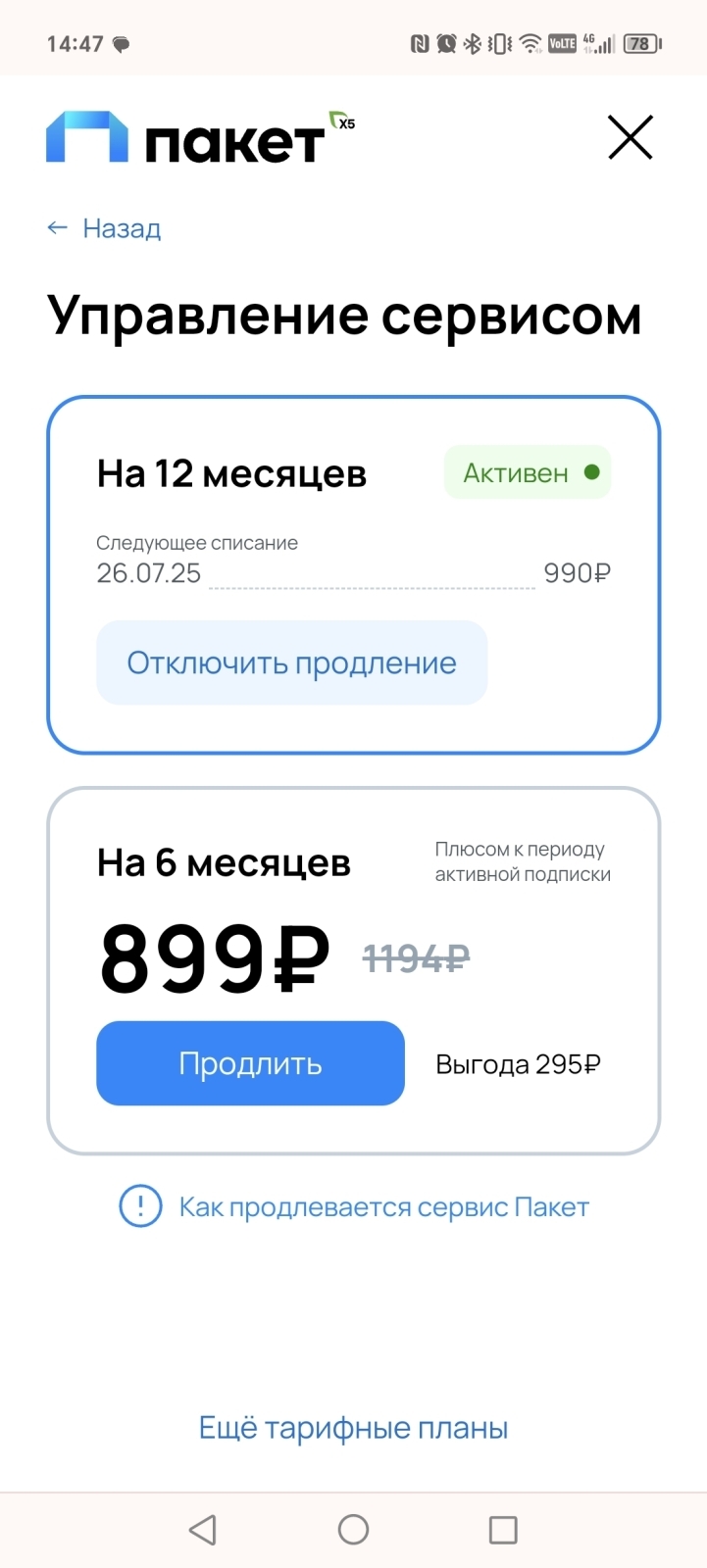The height and width of the screenshot is (1568, 707).
Task: Go back via the Назад link
Action: 105,228
